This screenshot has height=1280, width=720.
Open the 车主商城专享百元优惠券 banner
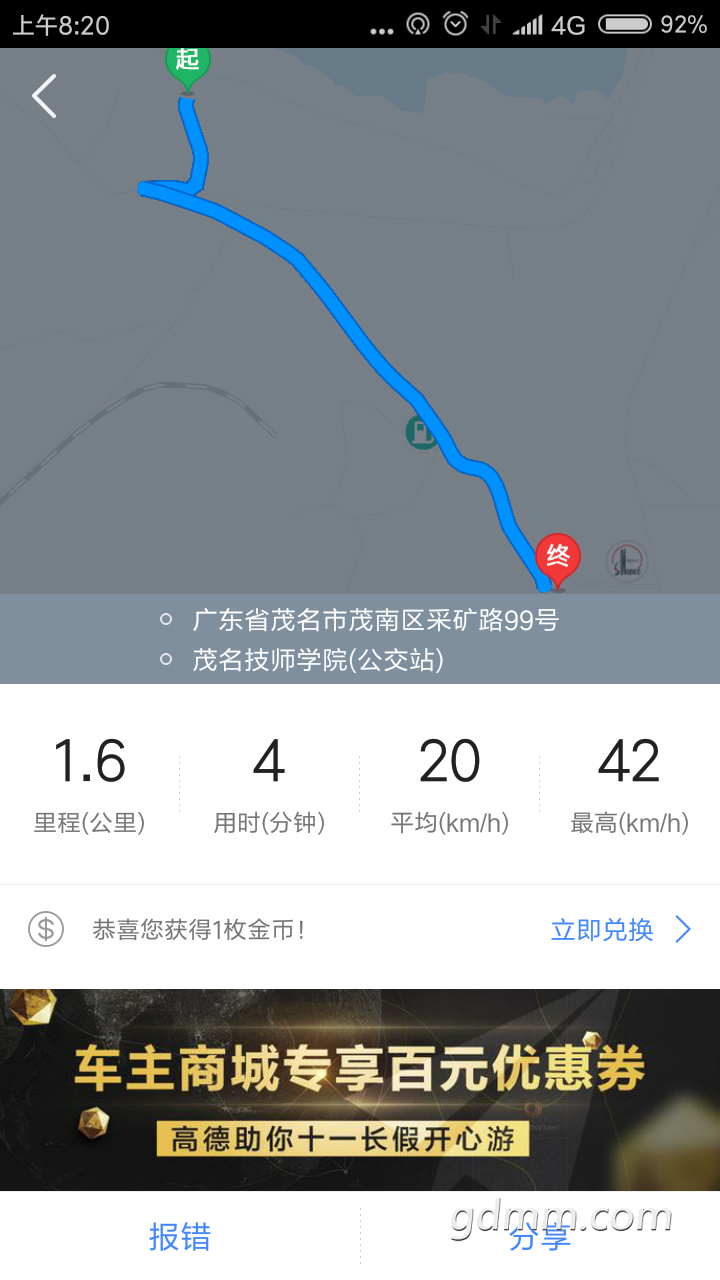(360, 1089)
